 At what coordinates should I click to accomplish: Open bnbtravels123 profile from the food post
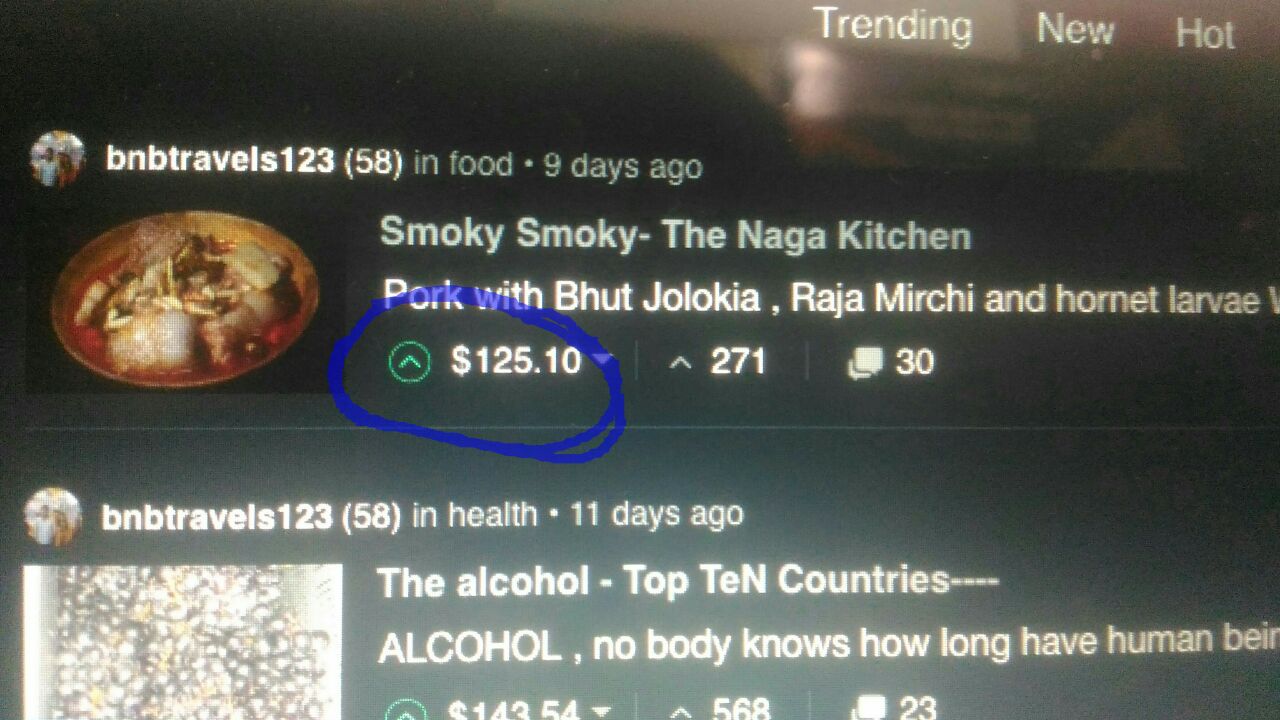(219, 161)
